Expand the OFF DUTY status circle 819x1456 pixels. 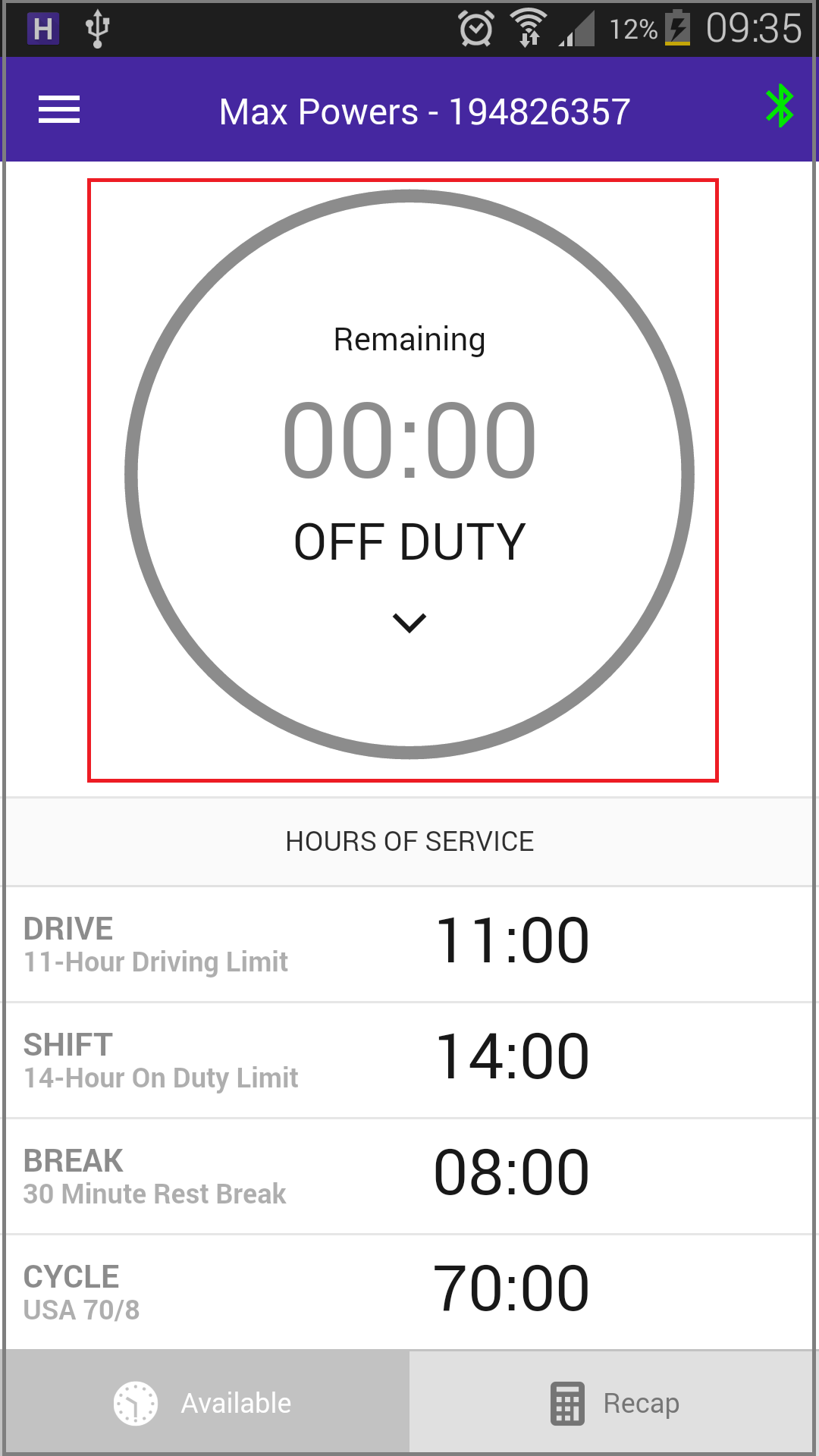(409, 474)
